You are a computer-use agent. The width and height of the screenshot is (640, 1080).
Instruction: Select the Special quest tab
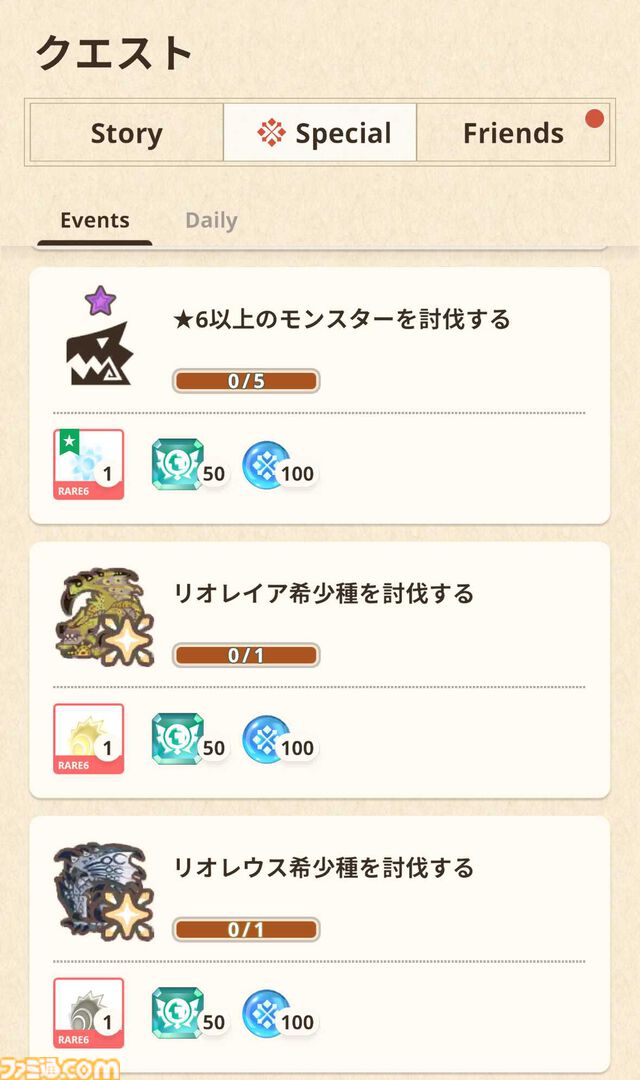coord(321,133)
